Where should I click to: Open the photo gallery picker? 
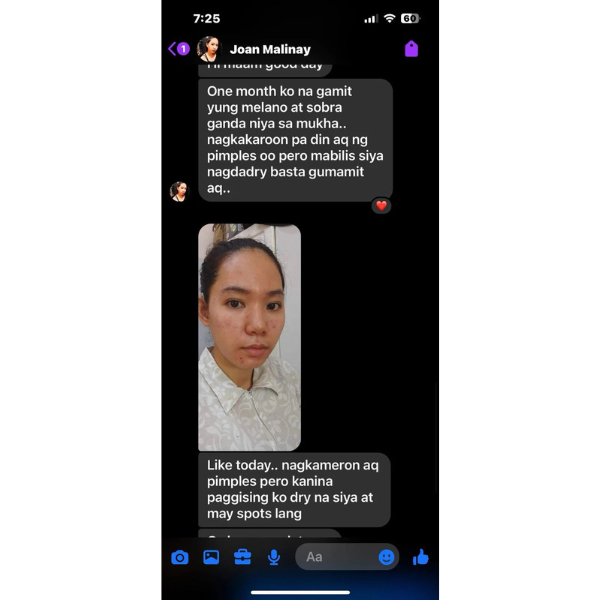pyautogui.click(x=211, y=557)
